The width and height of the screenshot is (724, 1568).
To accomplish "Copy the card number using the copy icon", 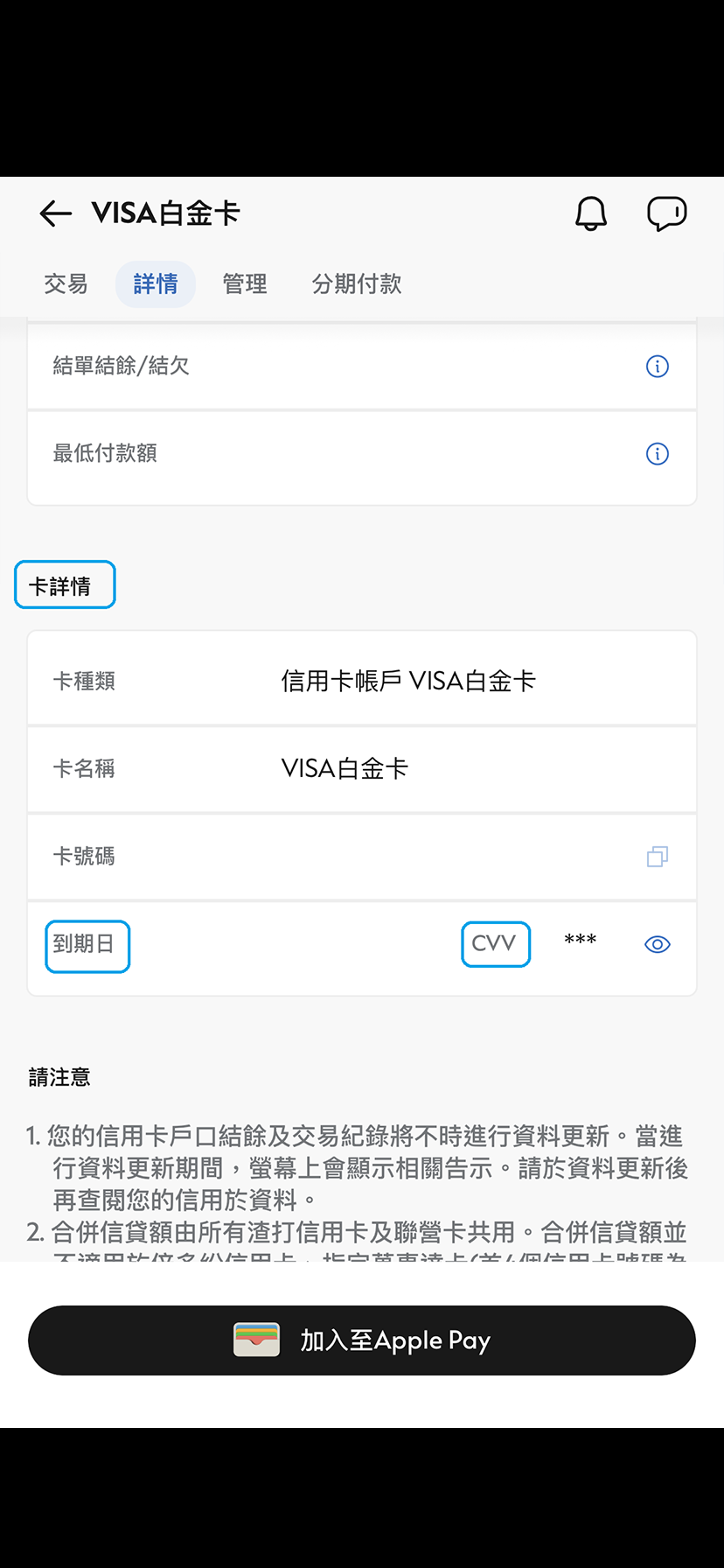I will coord(655,857).
